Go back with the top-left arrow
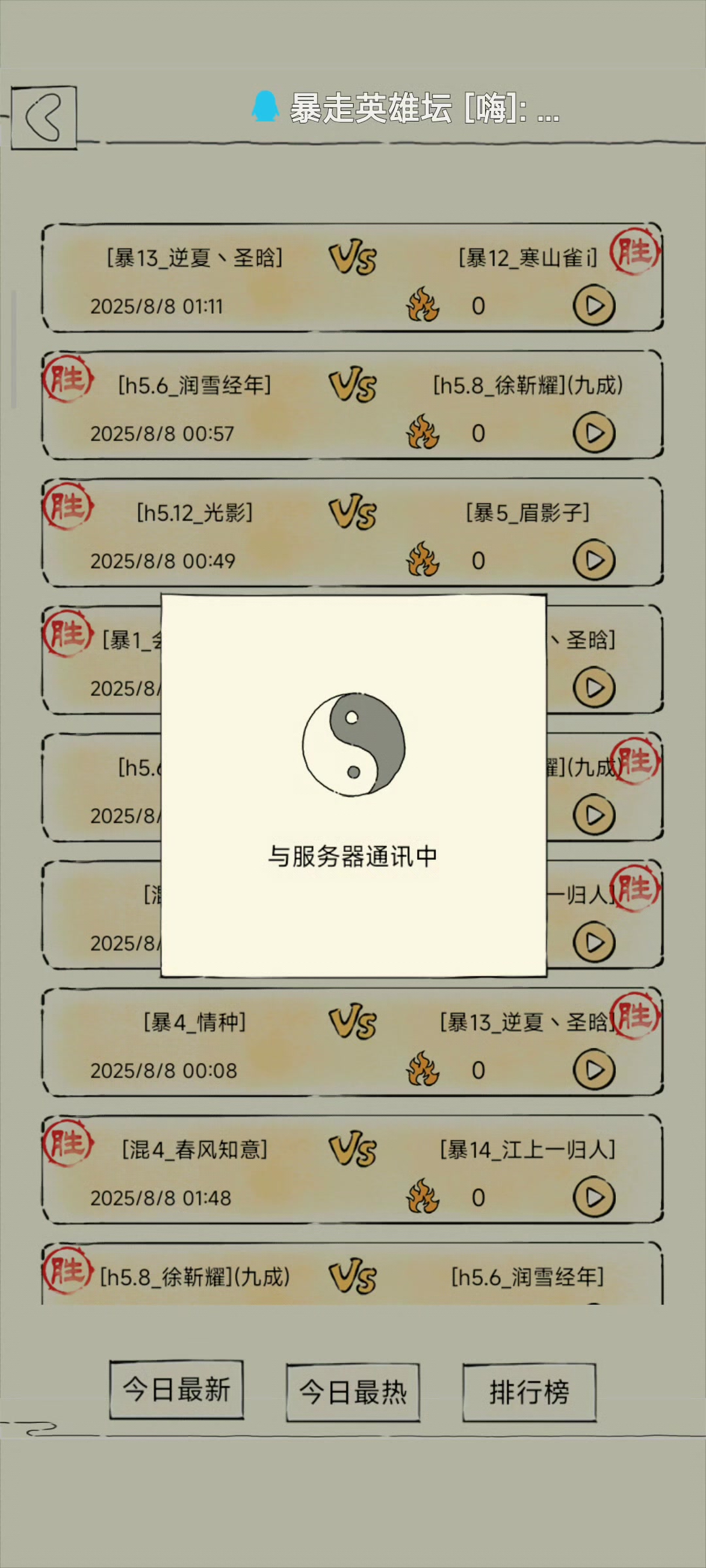The image size is (706, 1568). pyautogui.click(x=44, y=118)
